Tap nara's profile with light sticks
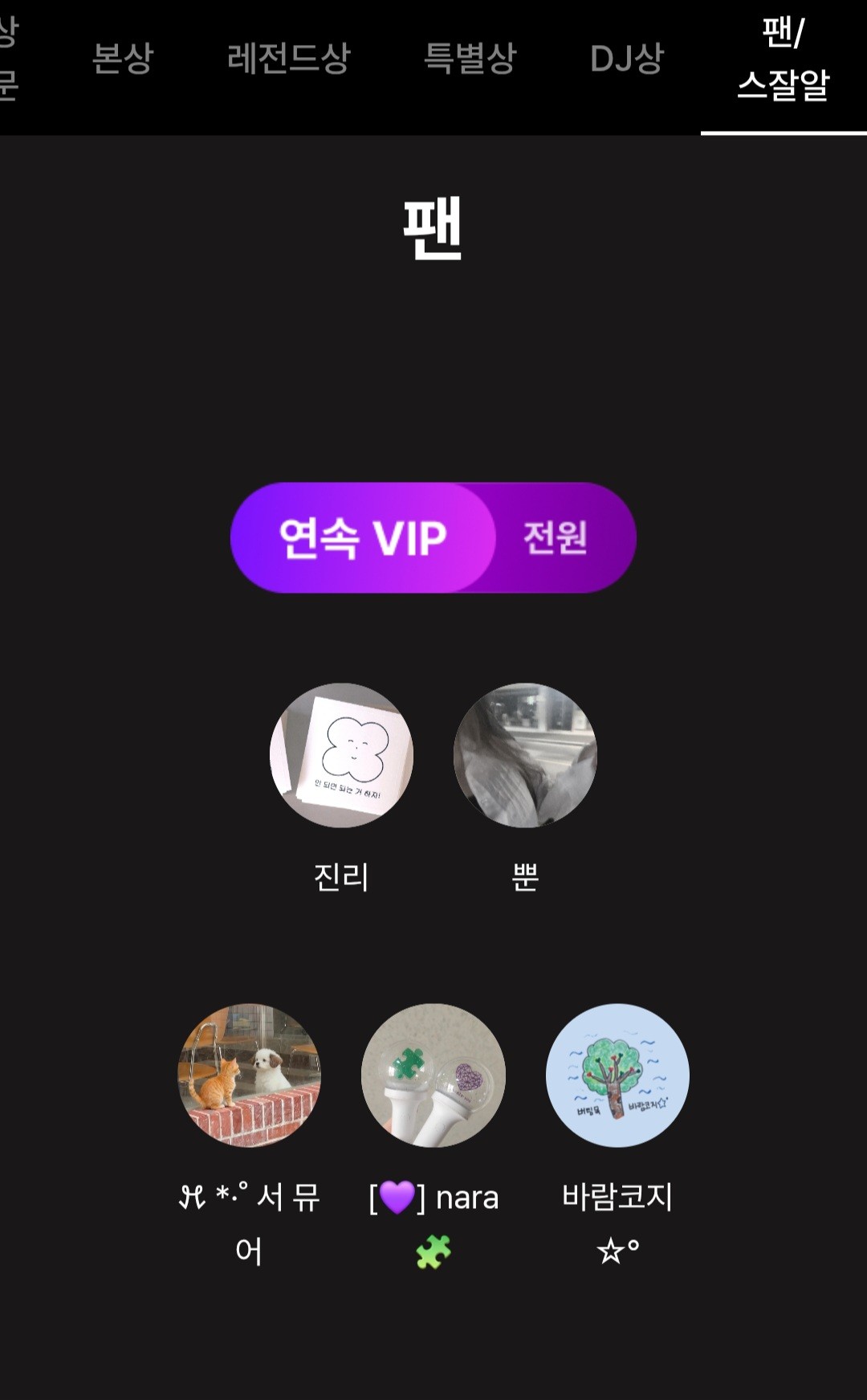This screenshot has width=867, height=1400. click(x=433, y=1076)
